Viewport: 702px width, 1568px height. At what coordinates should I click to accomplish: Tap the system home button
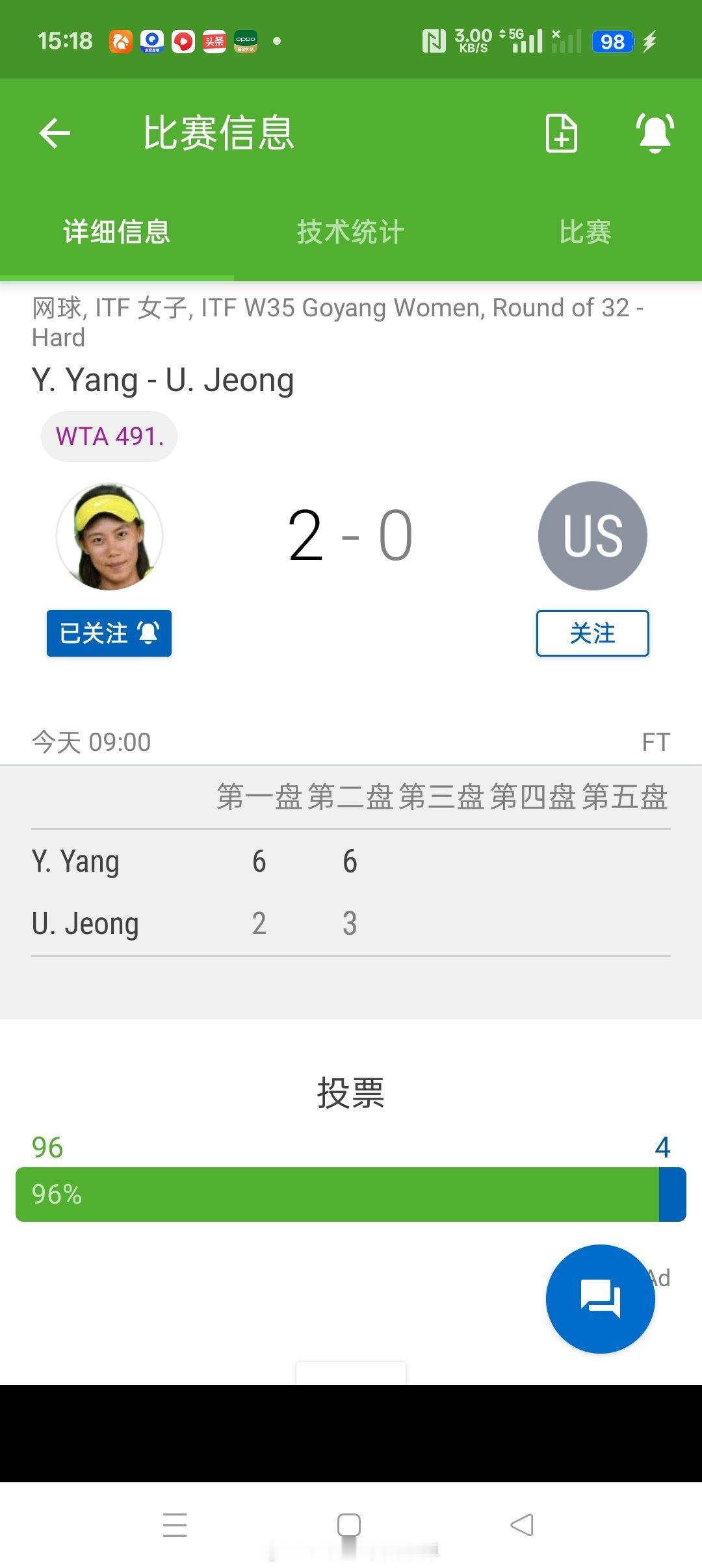[x=349, y=1525]
